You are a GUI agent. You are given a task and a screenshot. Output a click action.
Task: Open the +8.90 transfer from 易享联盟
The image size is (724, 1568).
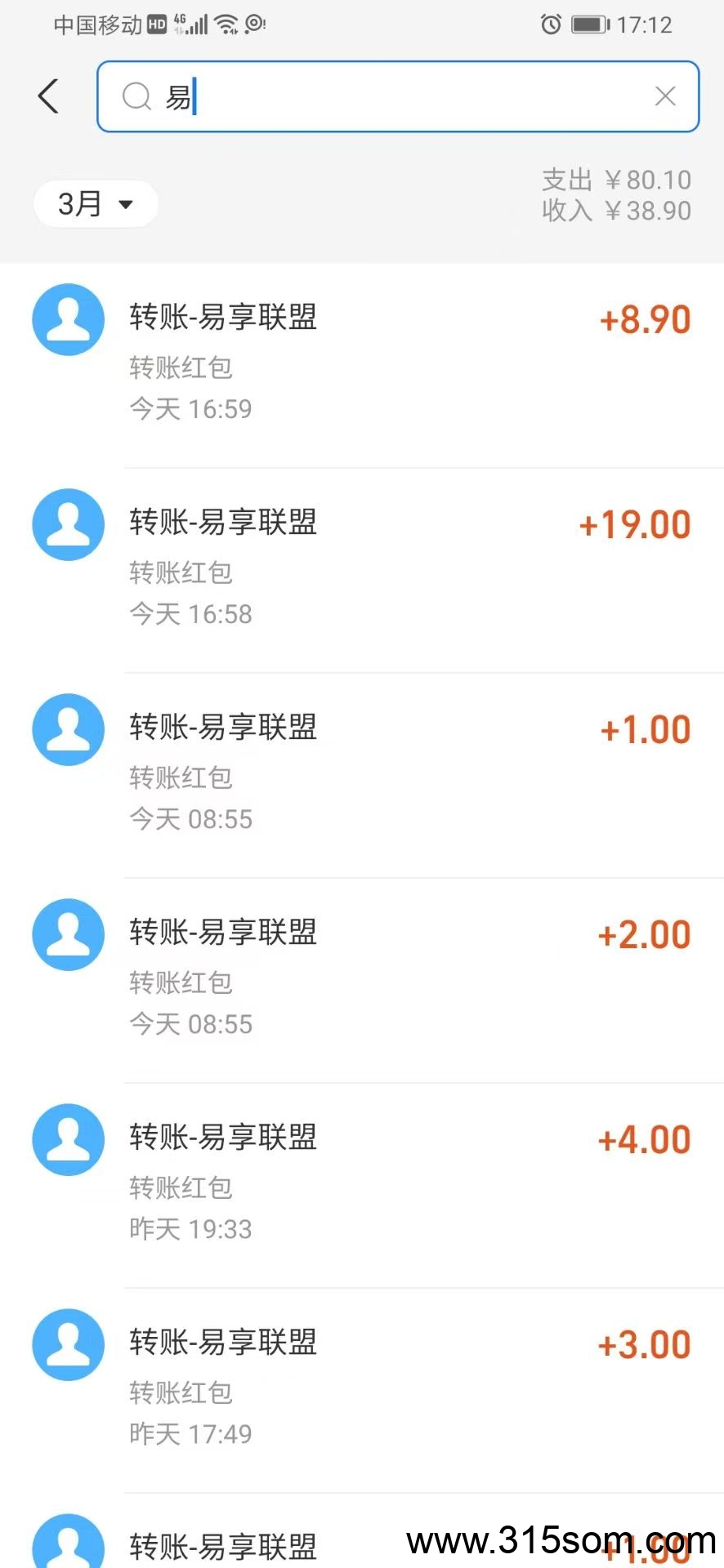(x=362, y=365)
